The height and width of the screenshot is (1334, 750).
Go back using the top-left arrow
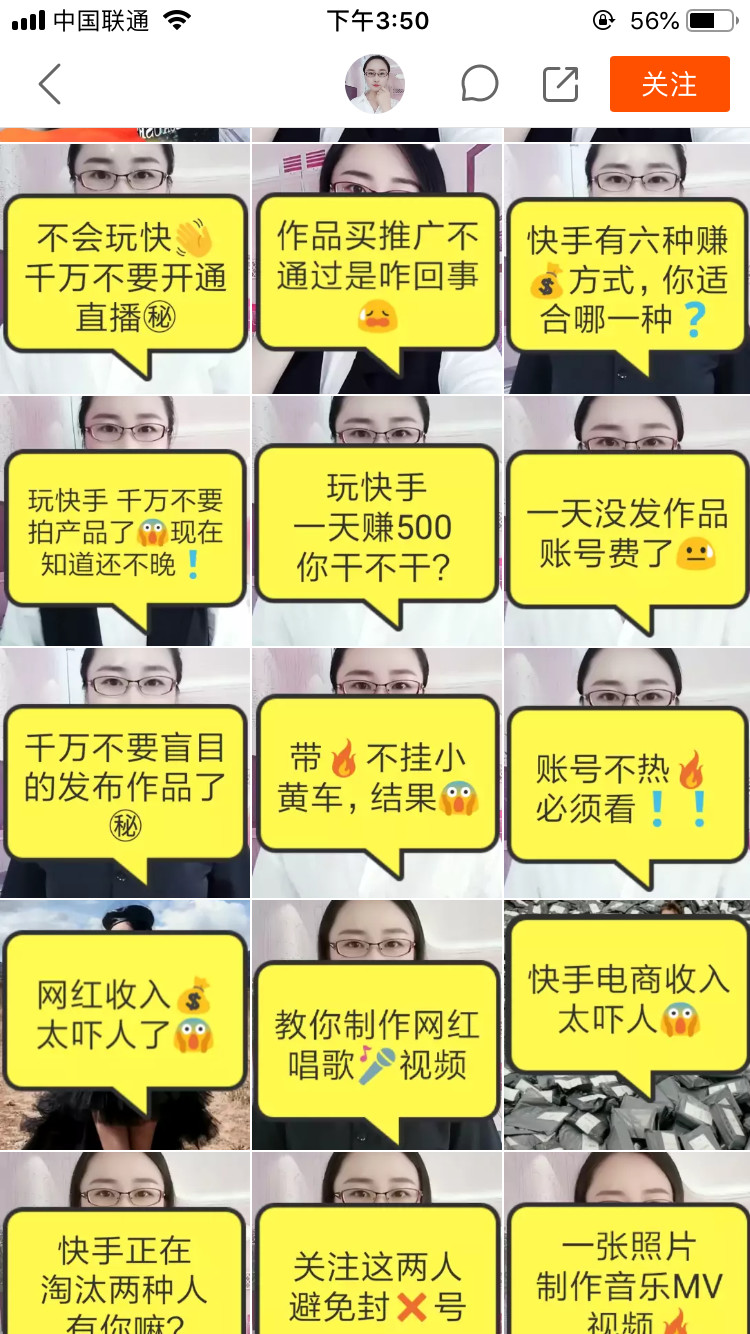(x=49, y=85)
